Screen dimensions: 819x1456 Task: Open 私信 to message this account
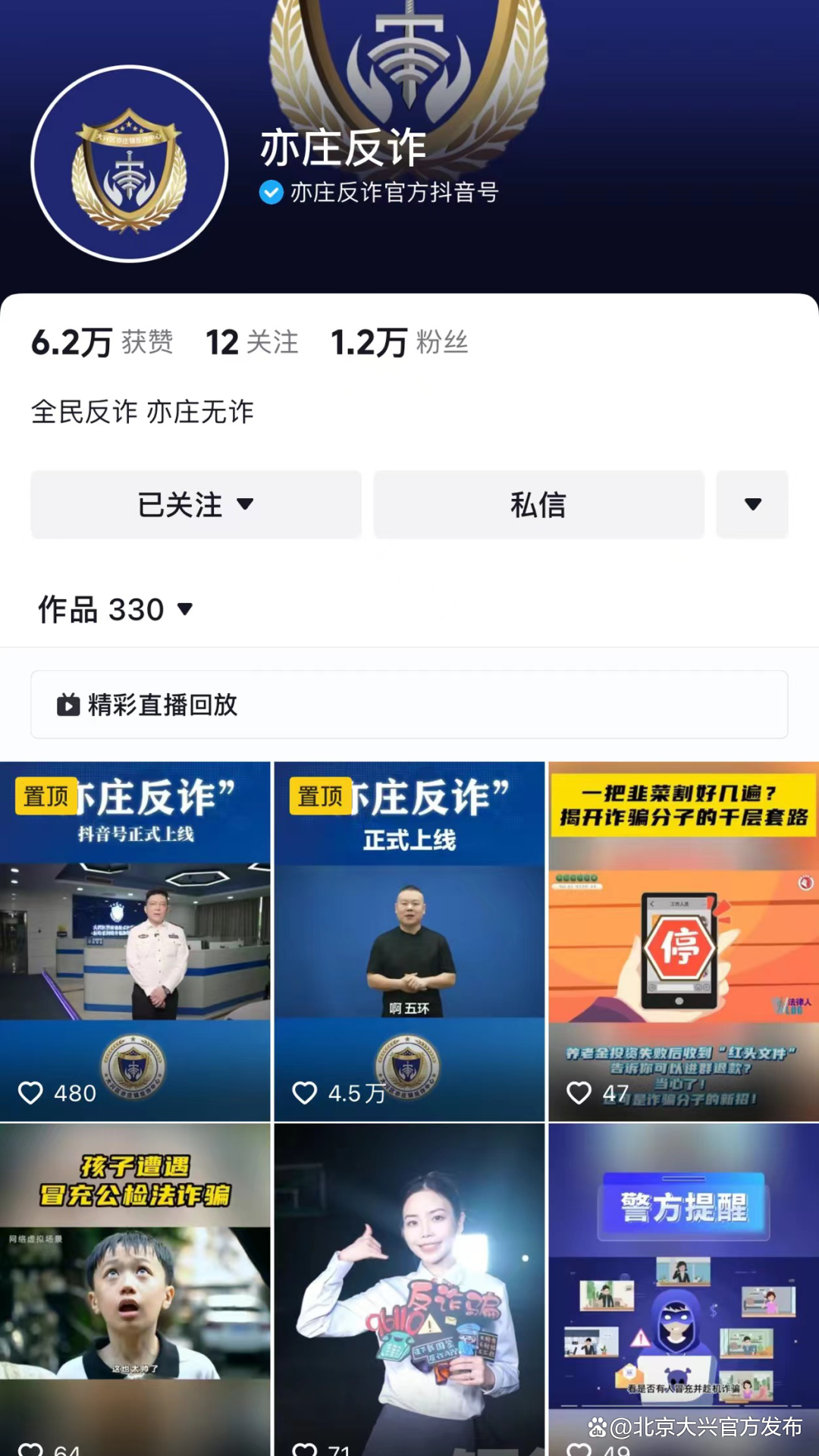(538, 505)
